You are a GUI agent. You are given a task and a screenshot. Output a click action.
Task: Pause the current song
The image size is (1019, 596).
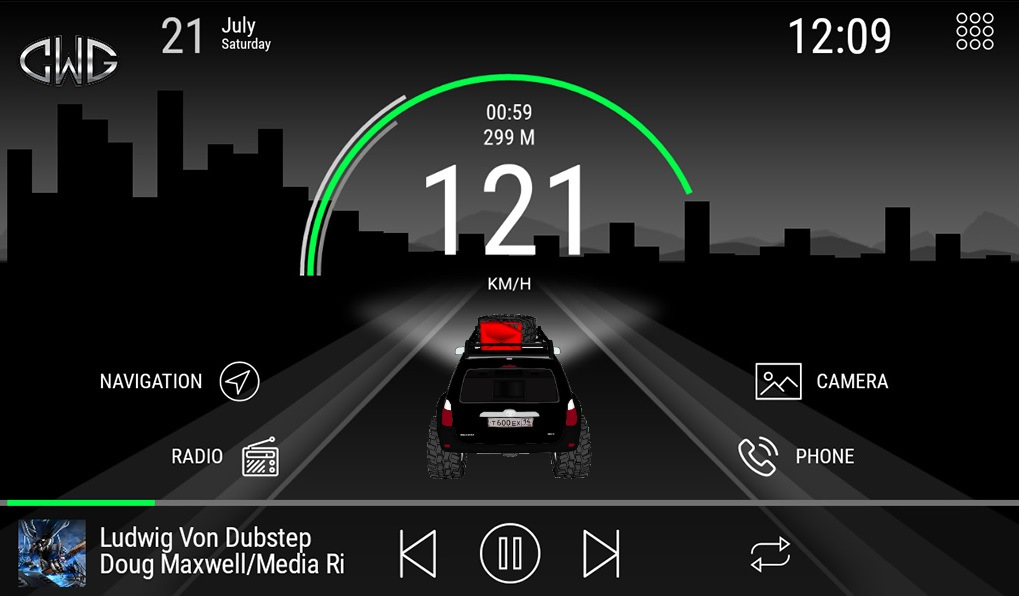pos(510,553)
